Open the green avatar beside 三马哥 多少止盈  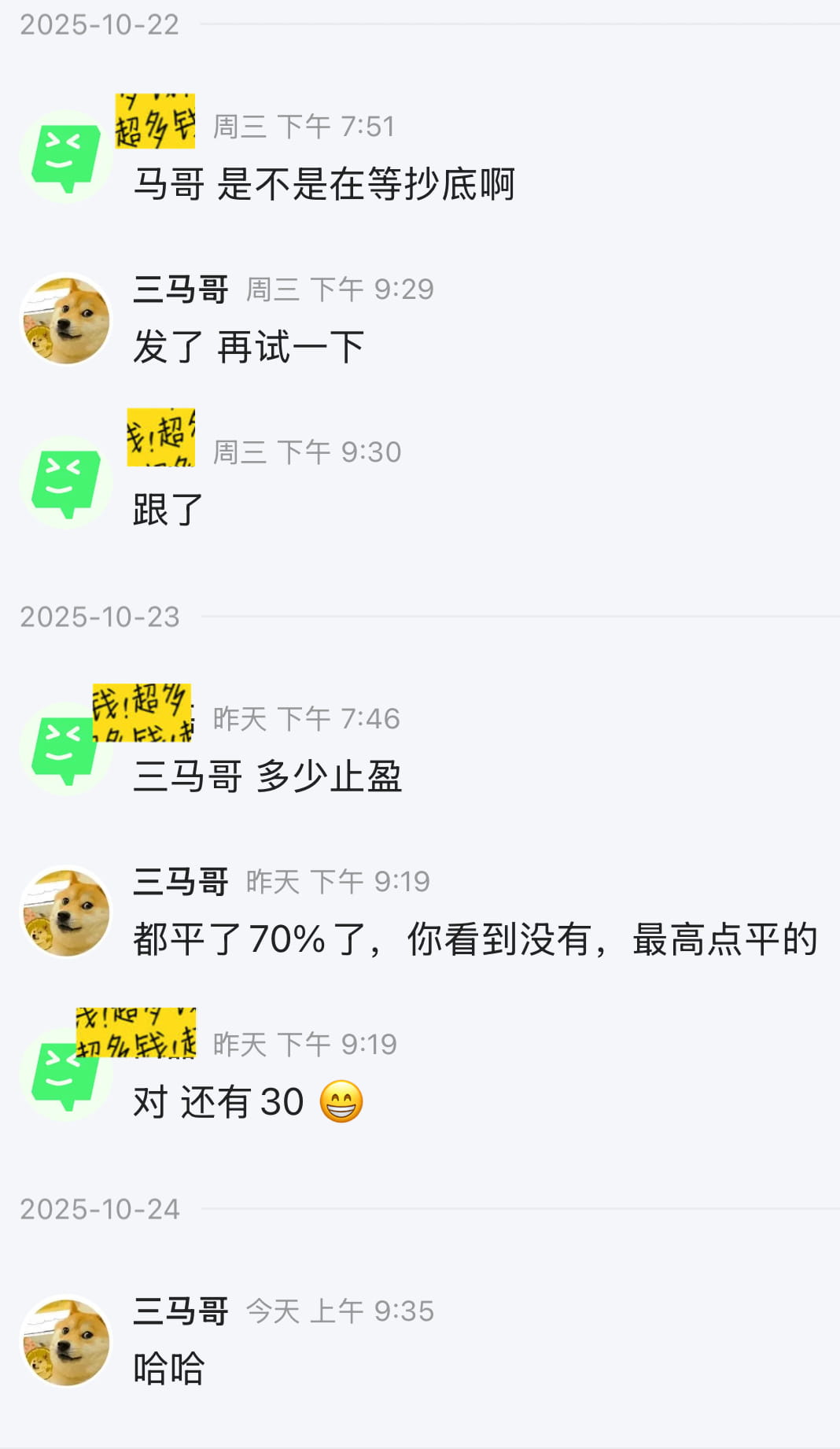(x=66, y=749)
